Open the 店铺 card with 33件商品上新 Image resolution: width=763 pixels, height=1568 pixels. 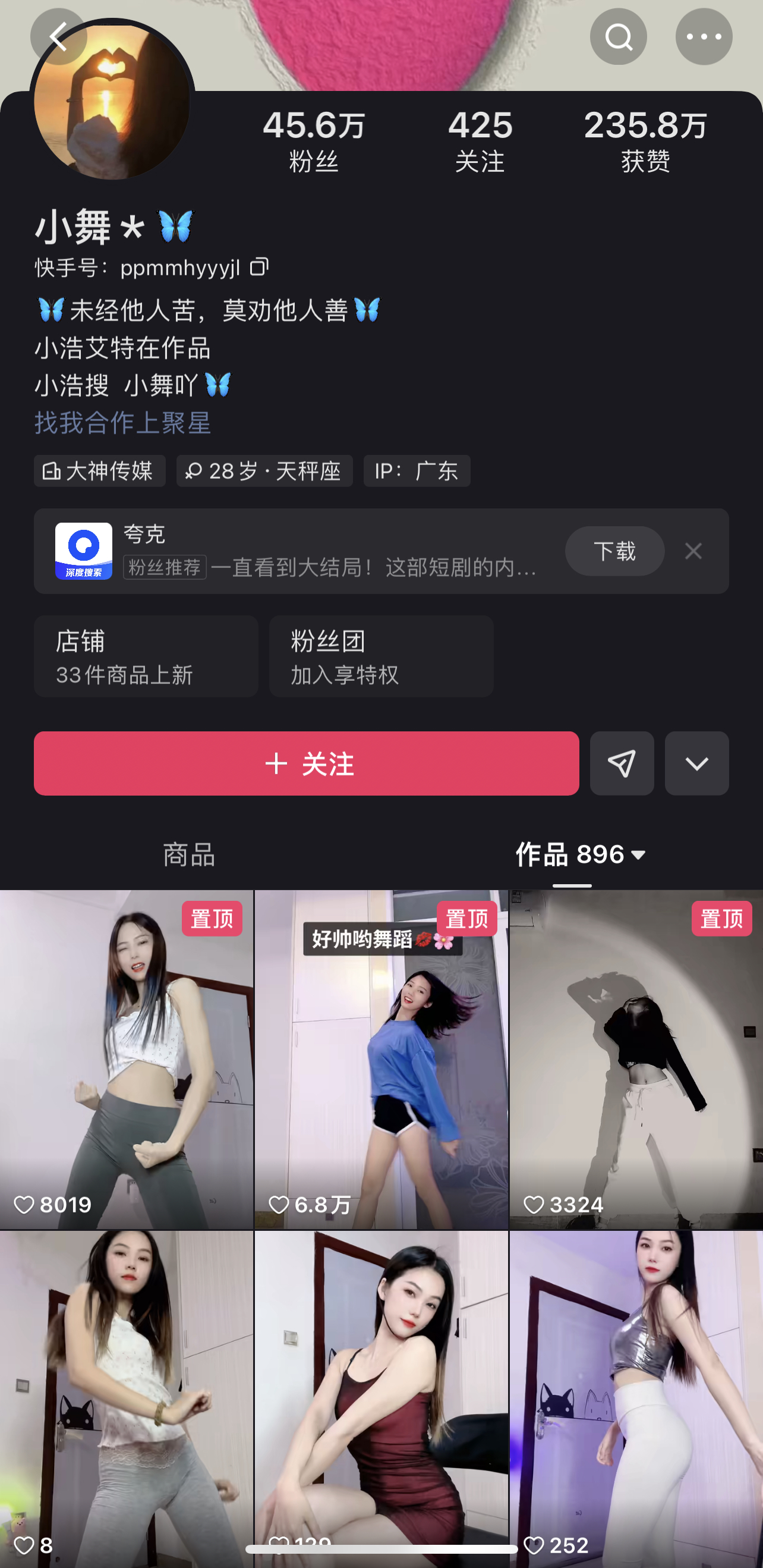click(x=146, y=656)
